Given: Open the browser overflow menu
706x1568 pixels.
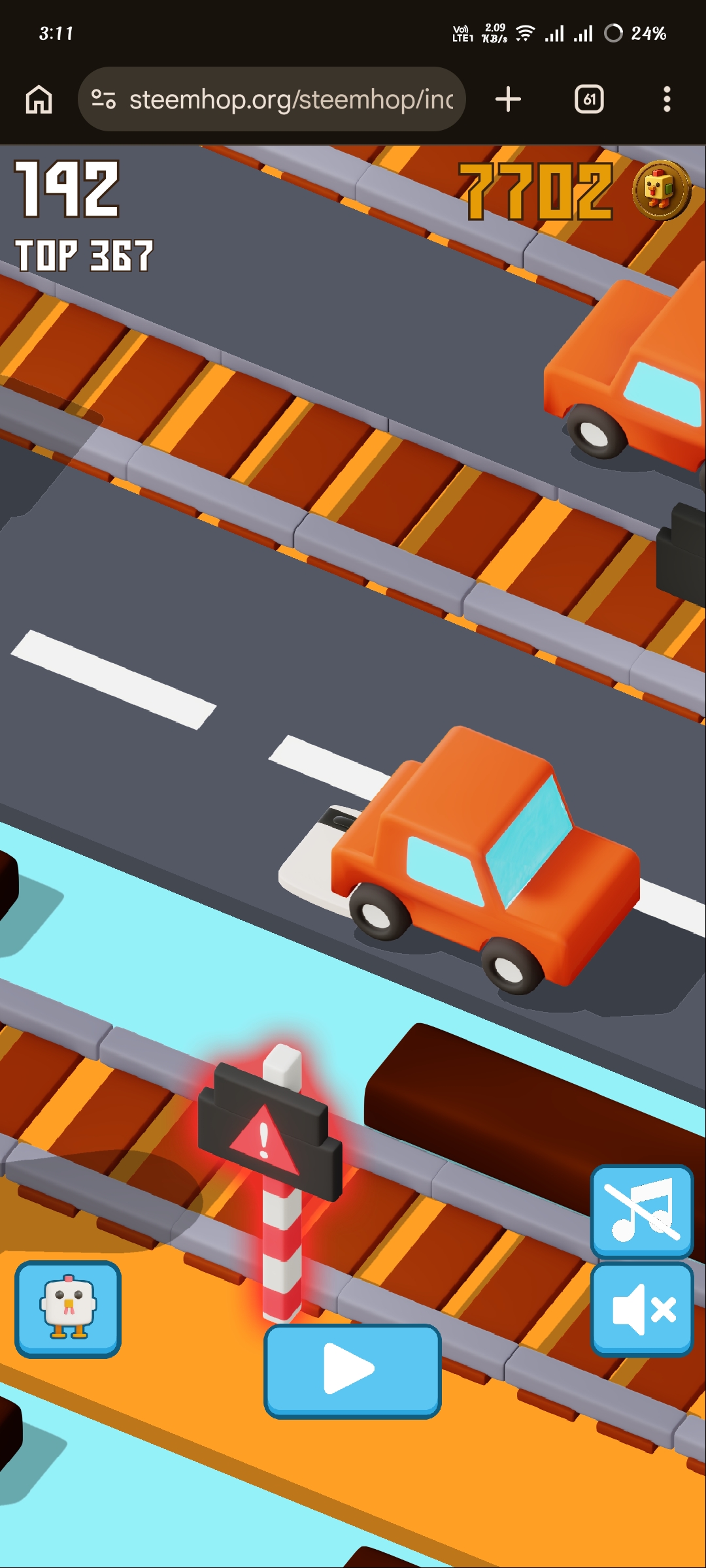Looking at the screenshot, I should coord(667,99).
